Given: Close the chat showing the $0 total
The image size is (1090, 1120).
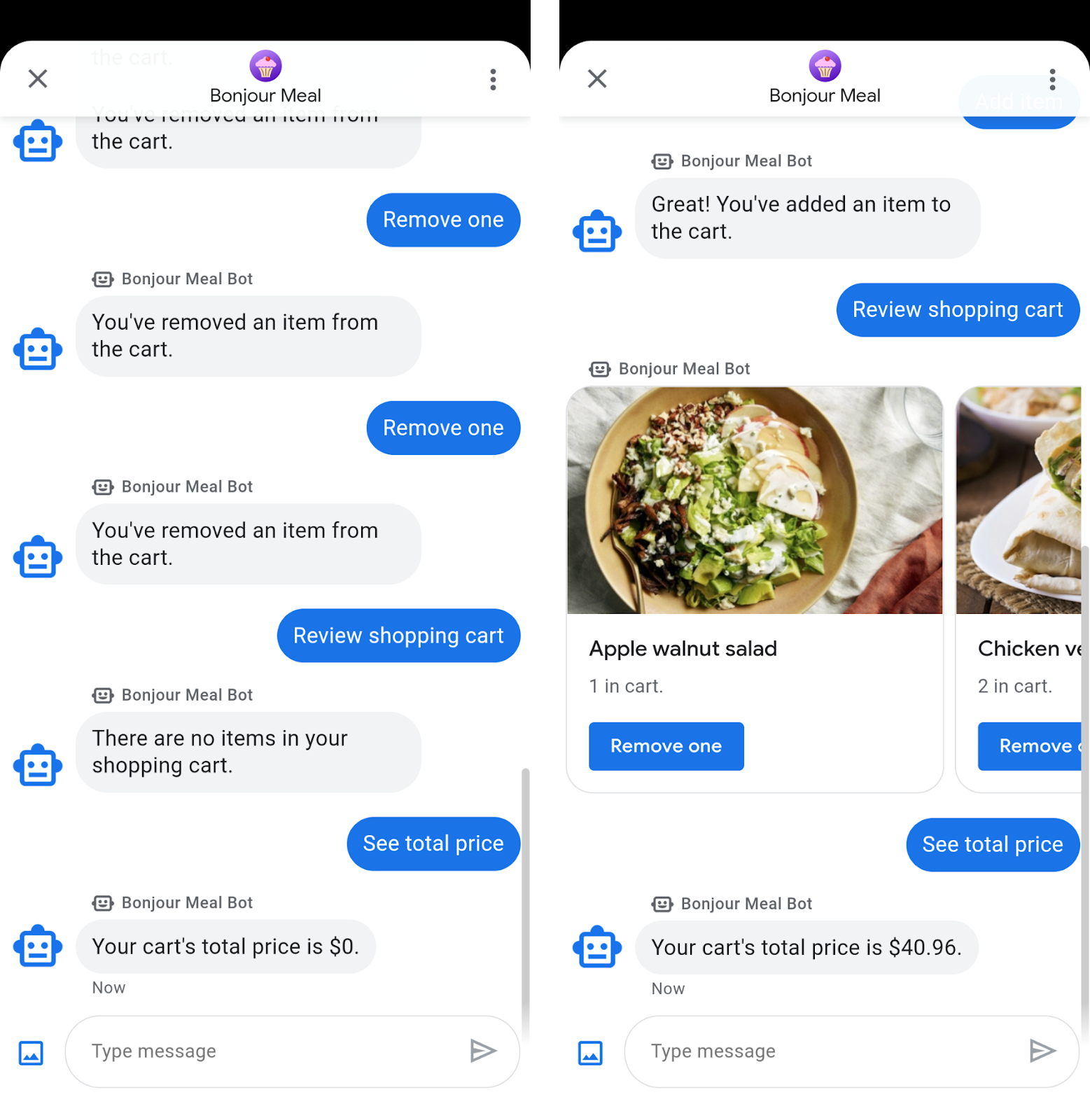Looking at the screenshot, I should [38, 78].
